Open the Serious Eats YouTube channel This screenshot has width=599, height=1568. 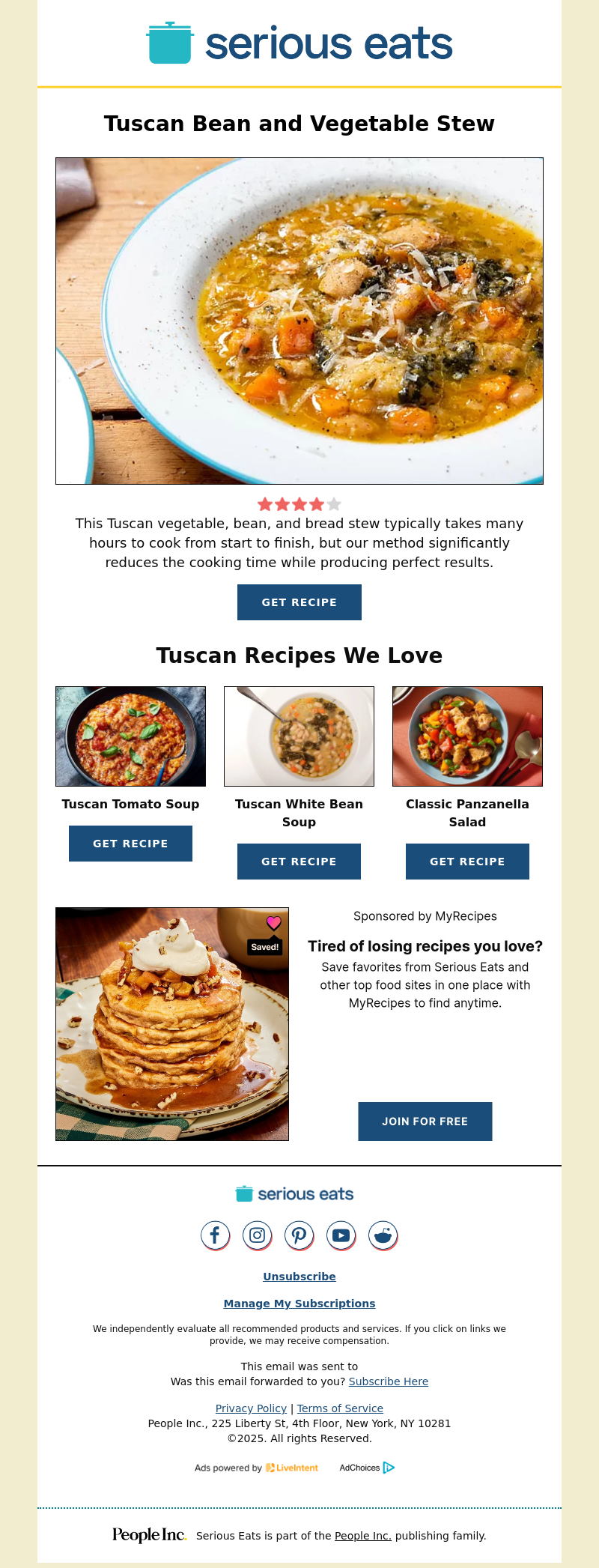pos(341,1235)
